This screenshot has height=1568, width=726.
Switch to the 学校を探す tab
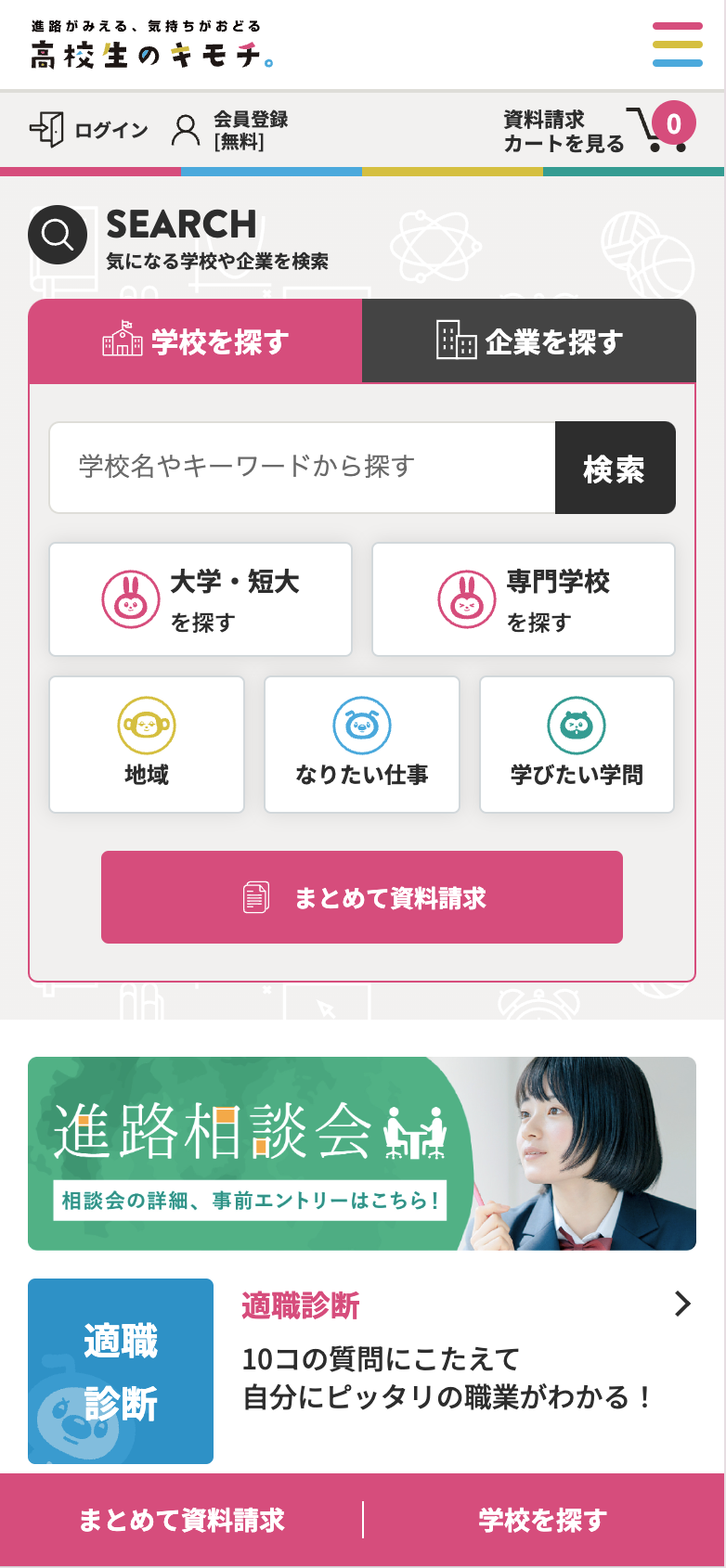(196, 341)
